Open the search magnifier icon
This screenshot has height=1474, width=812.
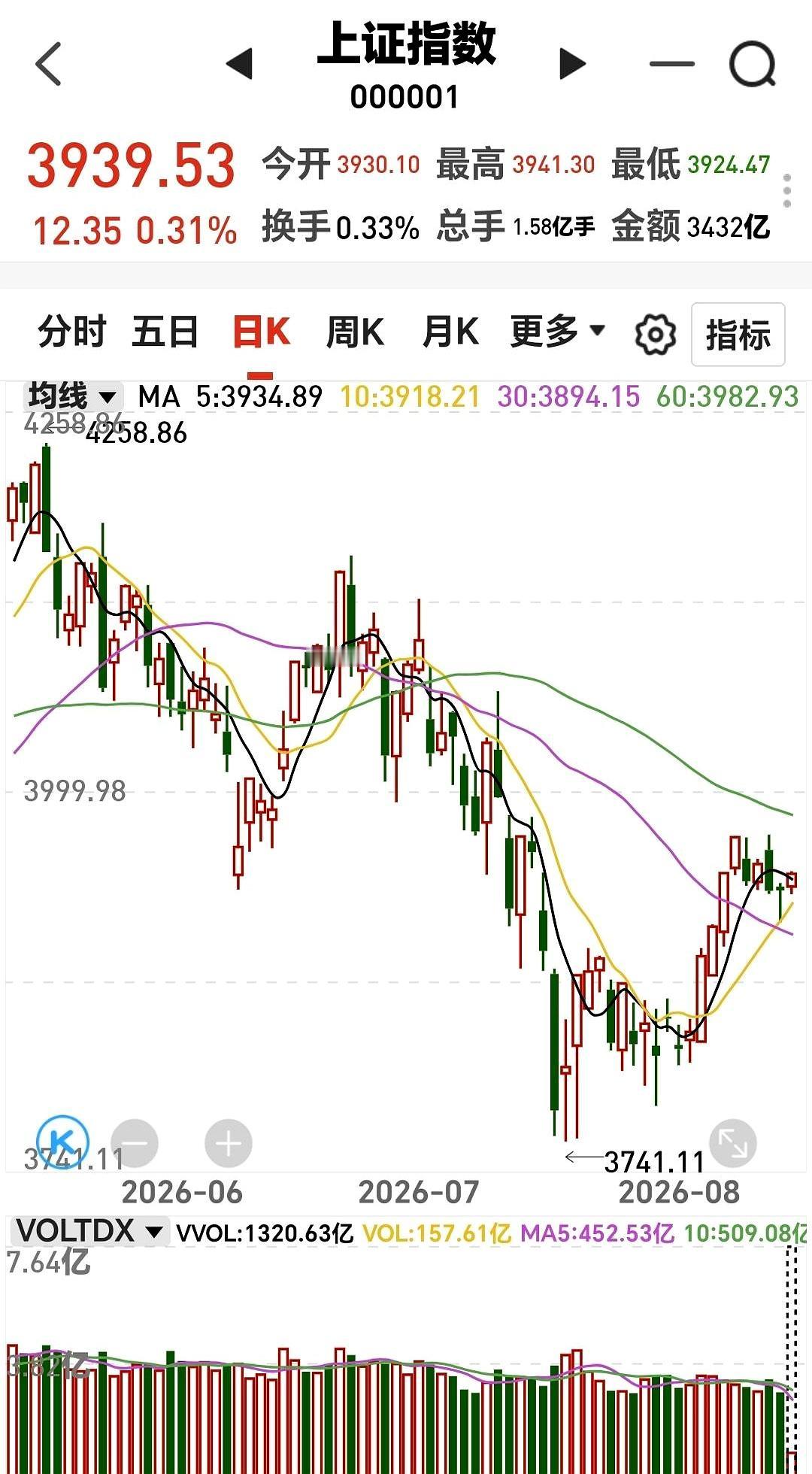coord(753,65)
